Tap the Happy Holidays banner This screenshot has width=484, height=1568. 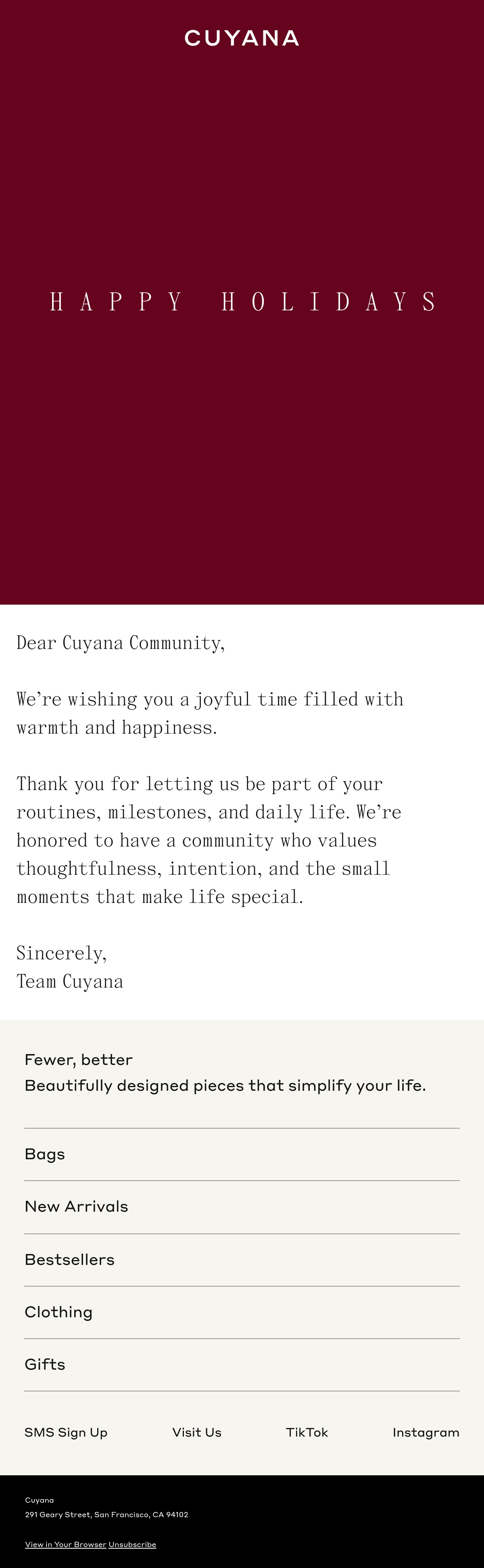coord(242,302)
